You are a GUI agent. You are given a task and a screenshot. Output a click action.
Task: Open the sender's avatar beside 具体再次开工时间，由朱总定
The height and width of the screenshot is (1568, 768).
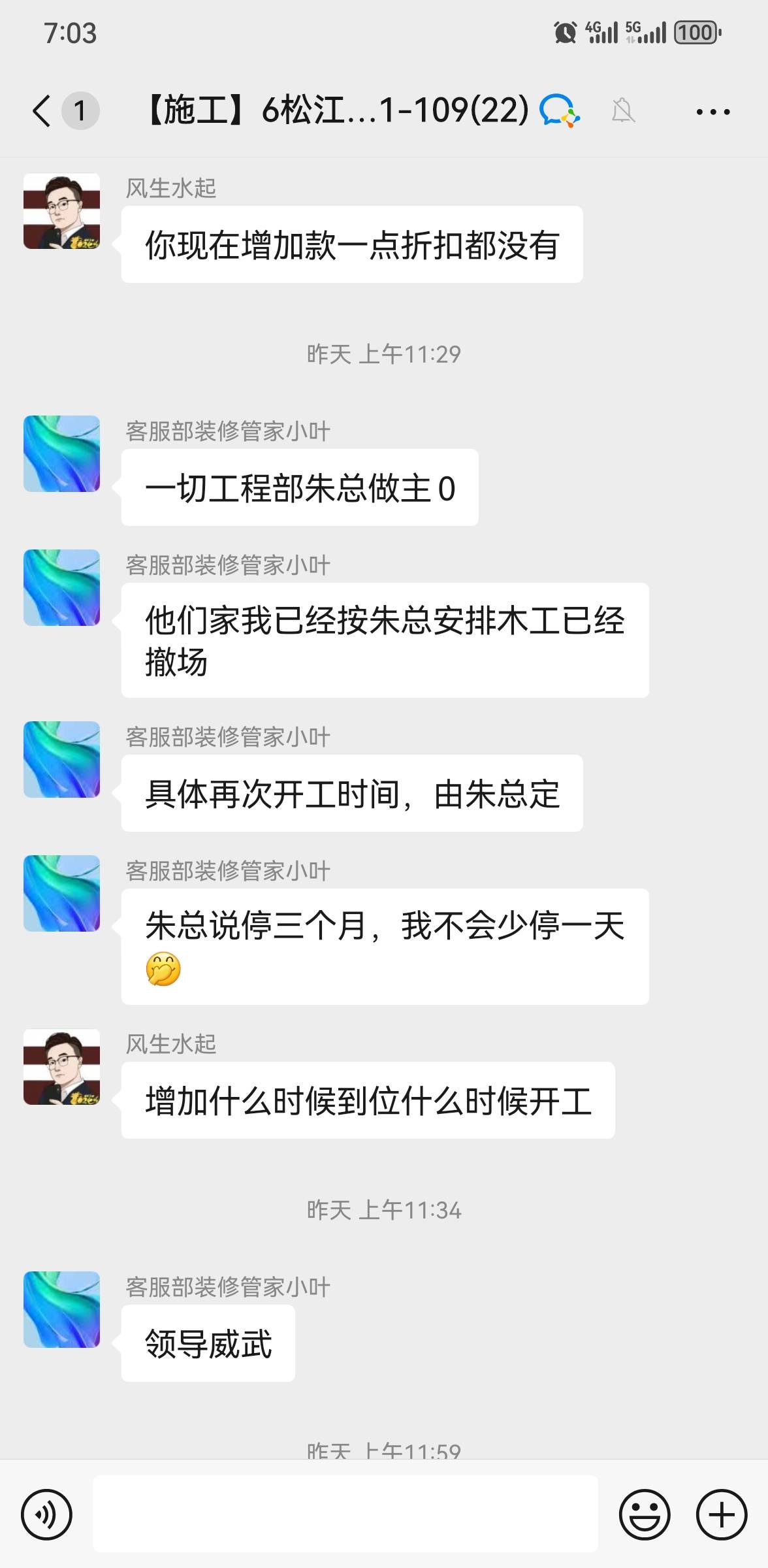click(x=62, y=759)
